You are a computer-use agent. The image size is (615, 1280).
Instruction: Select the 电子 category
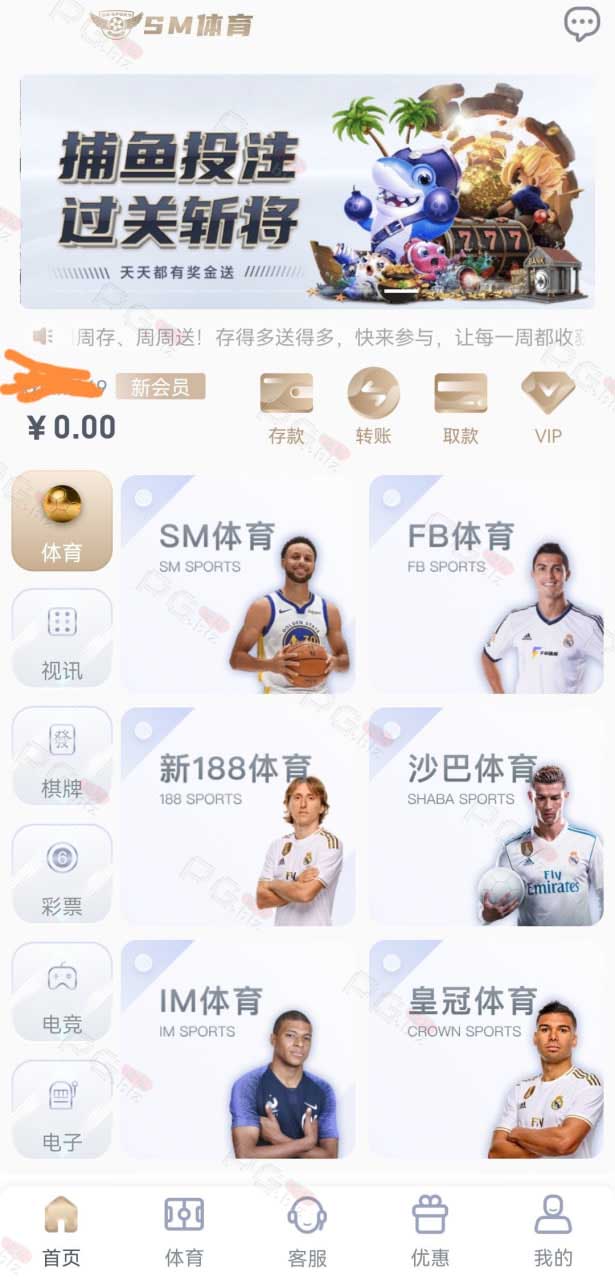pyautogui.click(x=62, y=1108)
